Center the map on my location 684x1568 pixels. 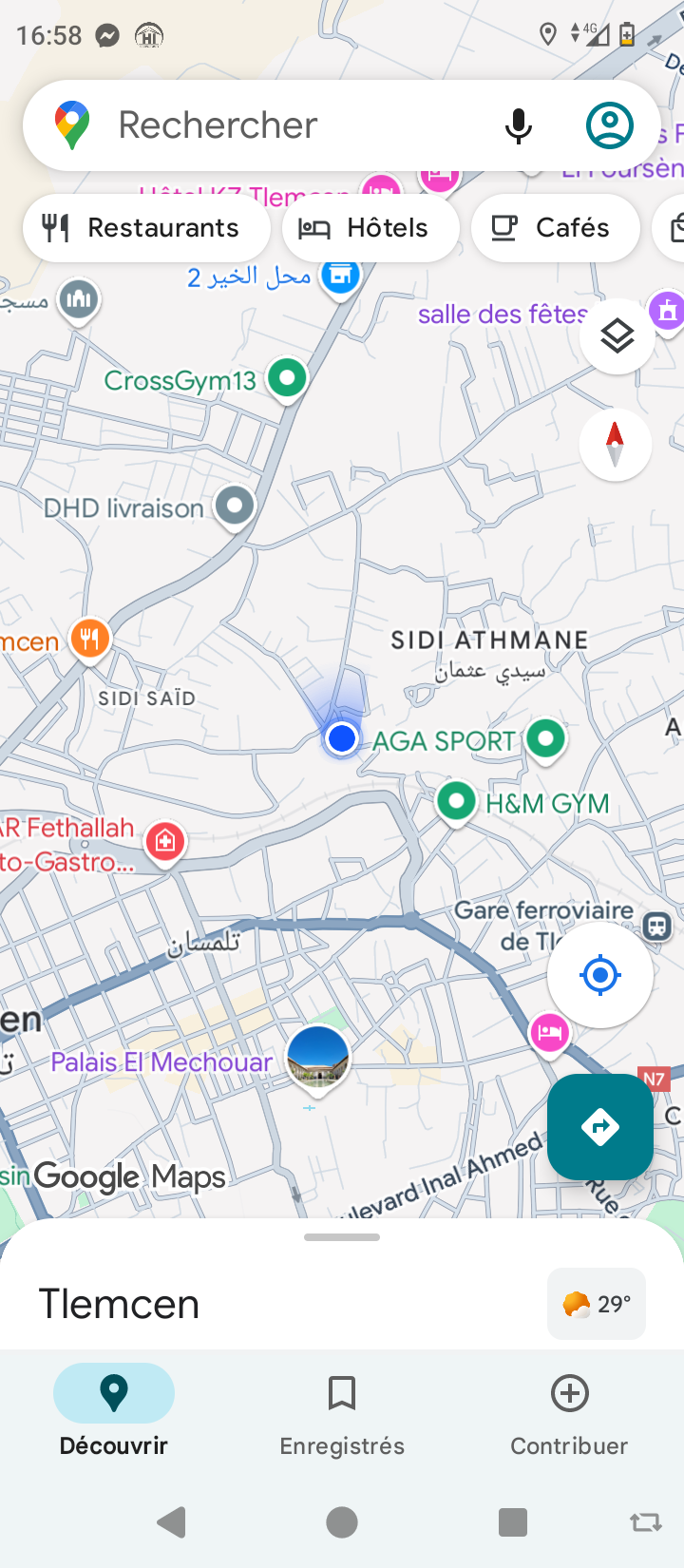click(599, 975)
